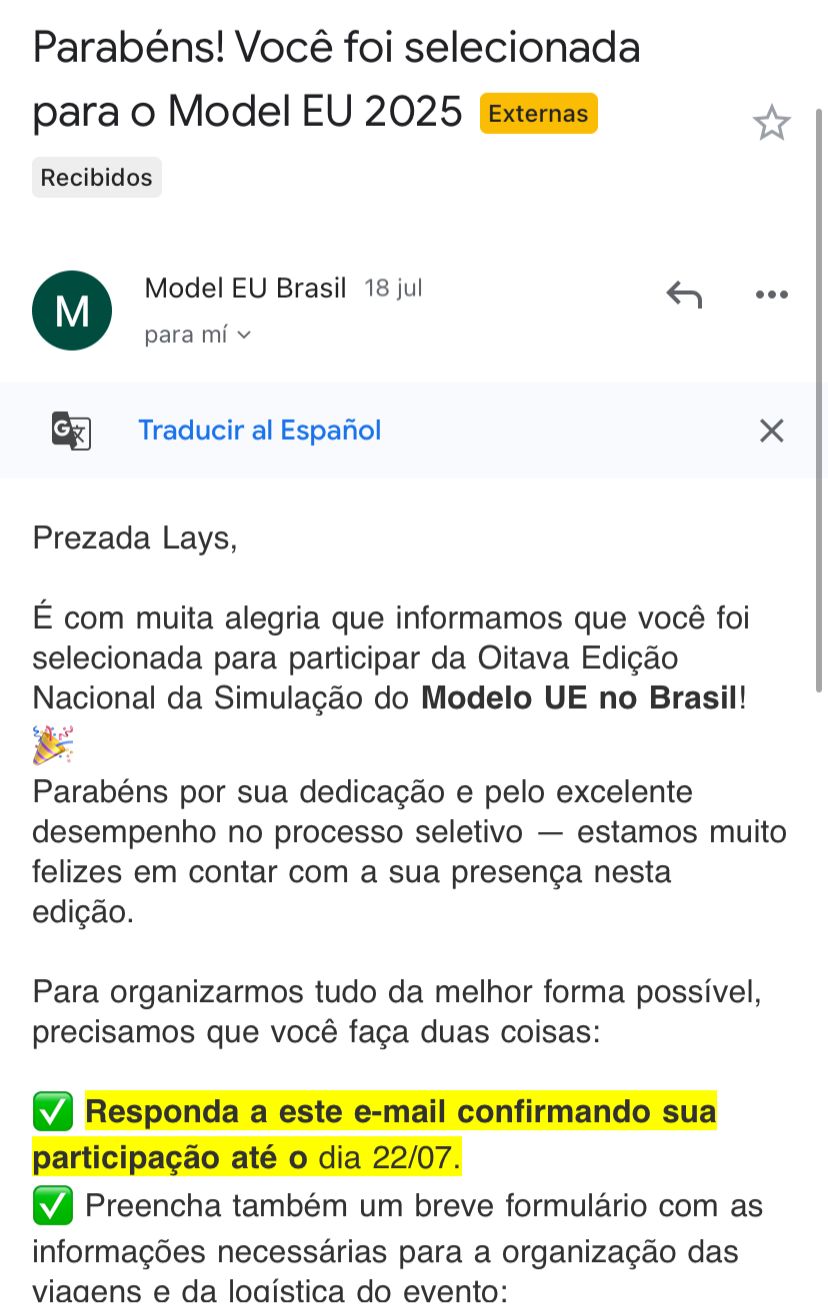This screenshot has width=828, height=1313.
Task: Open Model EU Brasil sender avatar
Action: pyautogui.click(x=72, y=310)
